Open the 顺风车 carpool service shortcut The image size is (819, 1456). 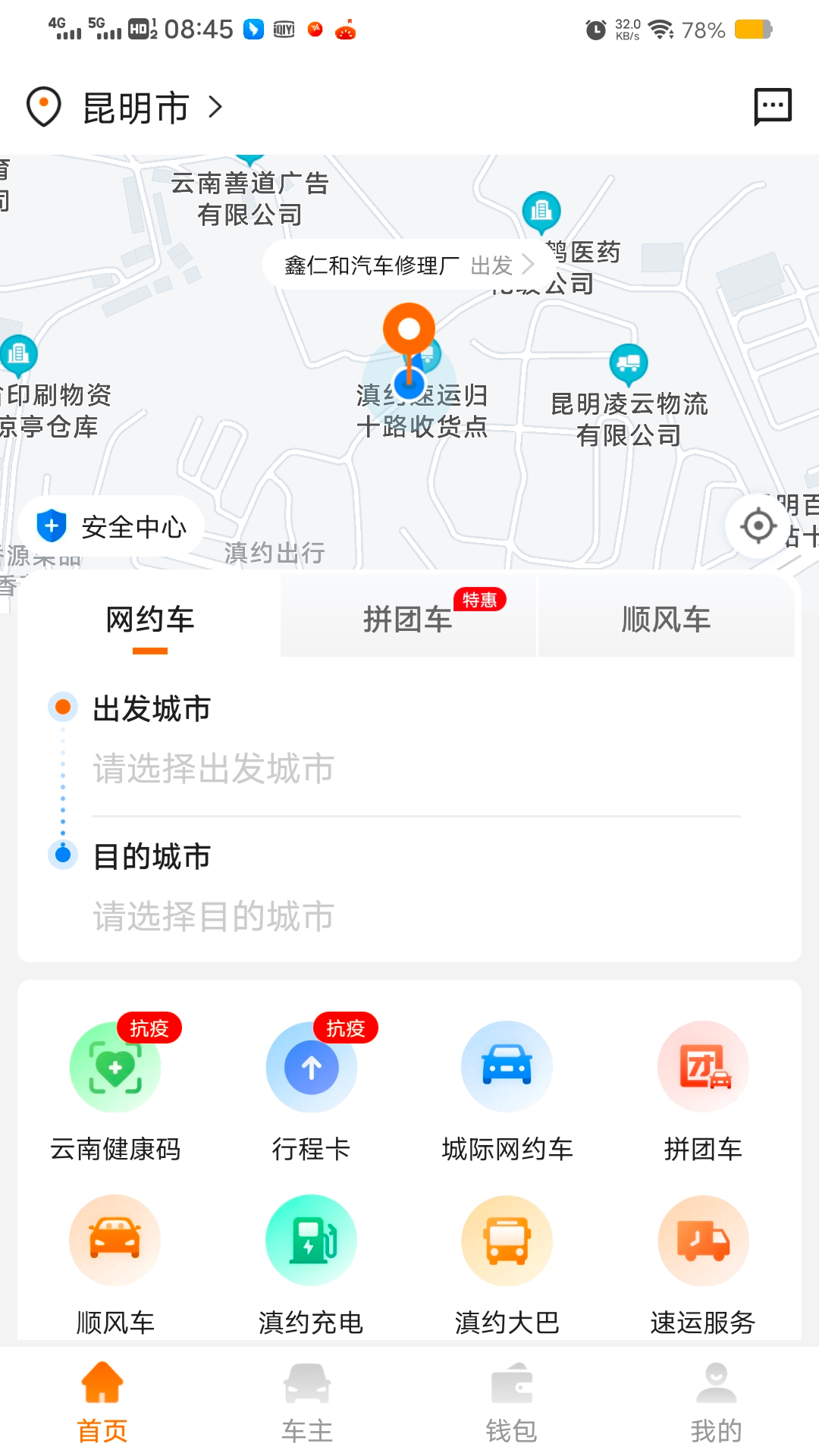click(x=115, y=1241)
